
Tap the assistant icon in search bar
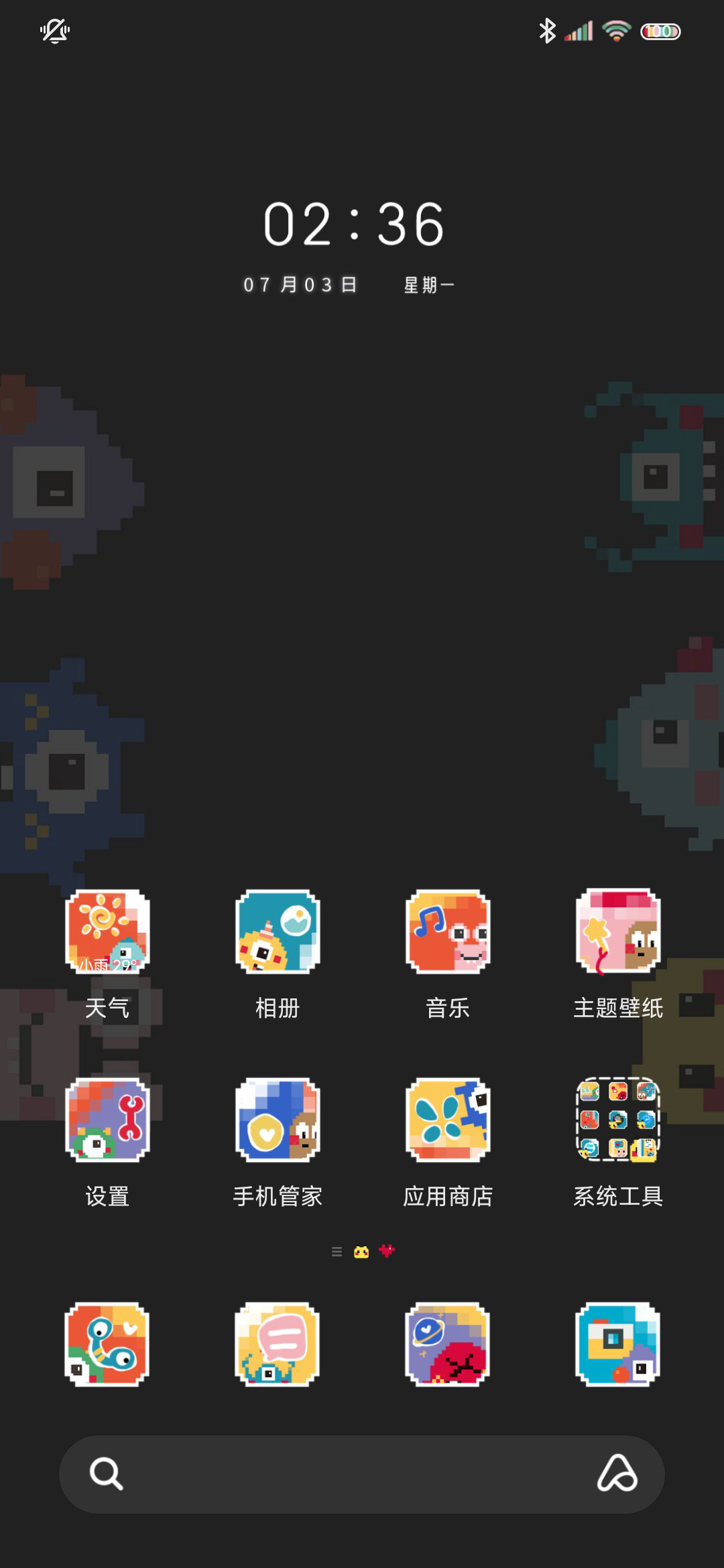(x=617, y=1473)
